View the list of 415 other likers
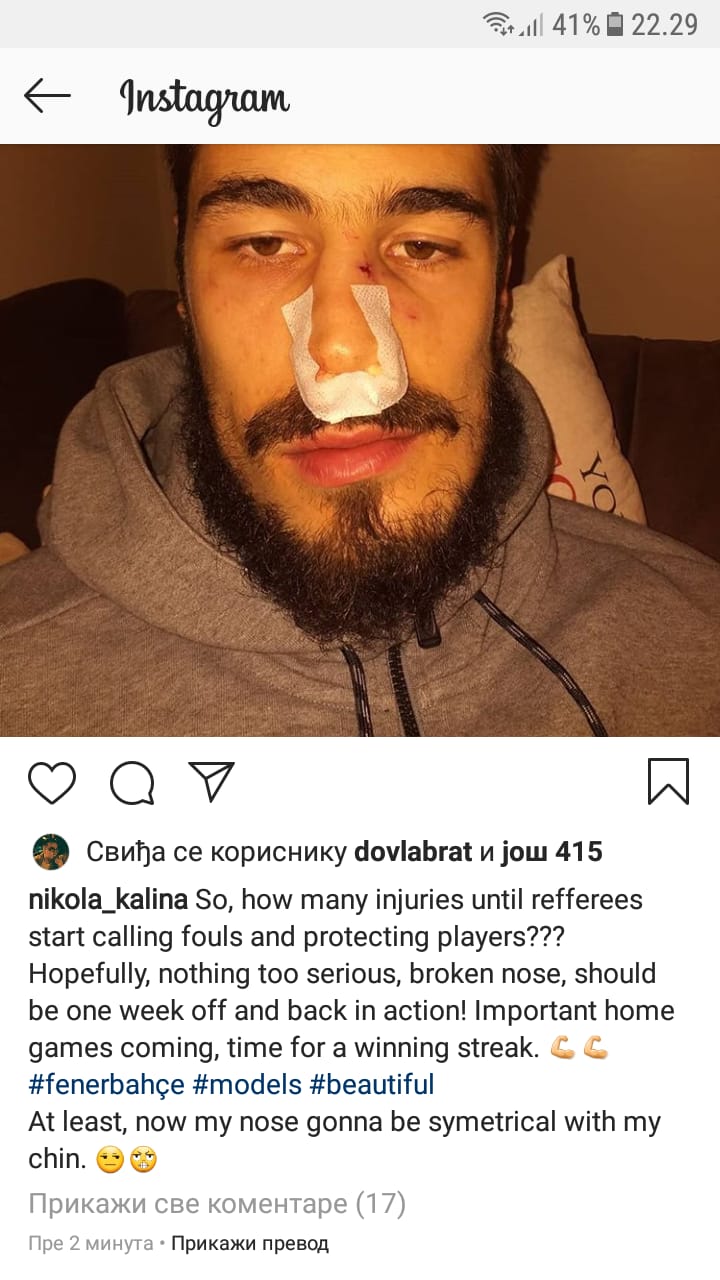The image size is (720, 1280). 551,852
